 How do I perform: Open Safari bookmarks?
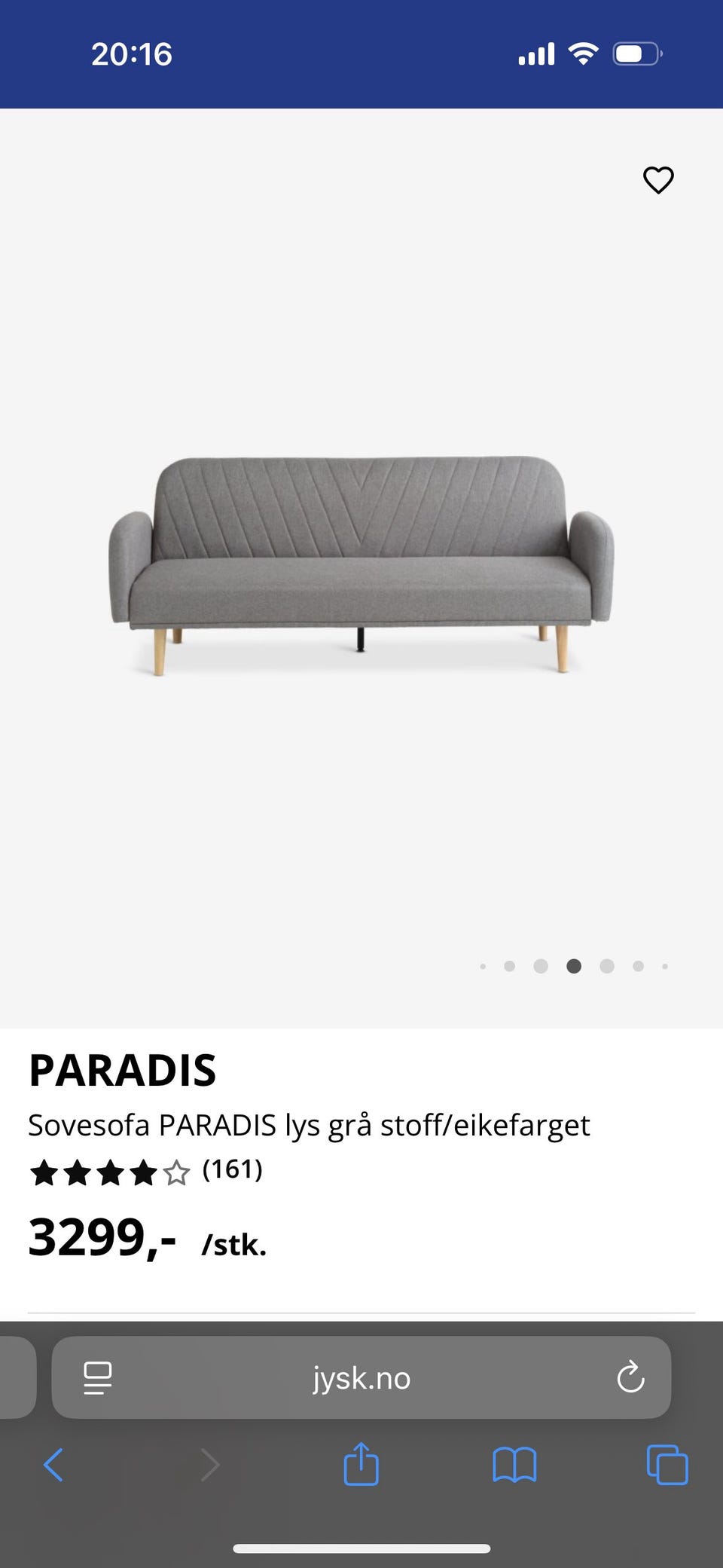tap(514, 1465)
